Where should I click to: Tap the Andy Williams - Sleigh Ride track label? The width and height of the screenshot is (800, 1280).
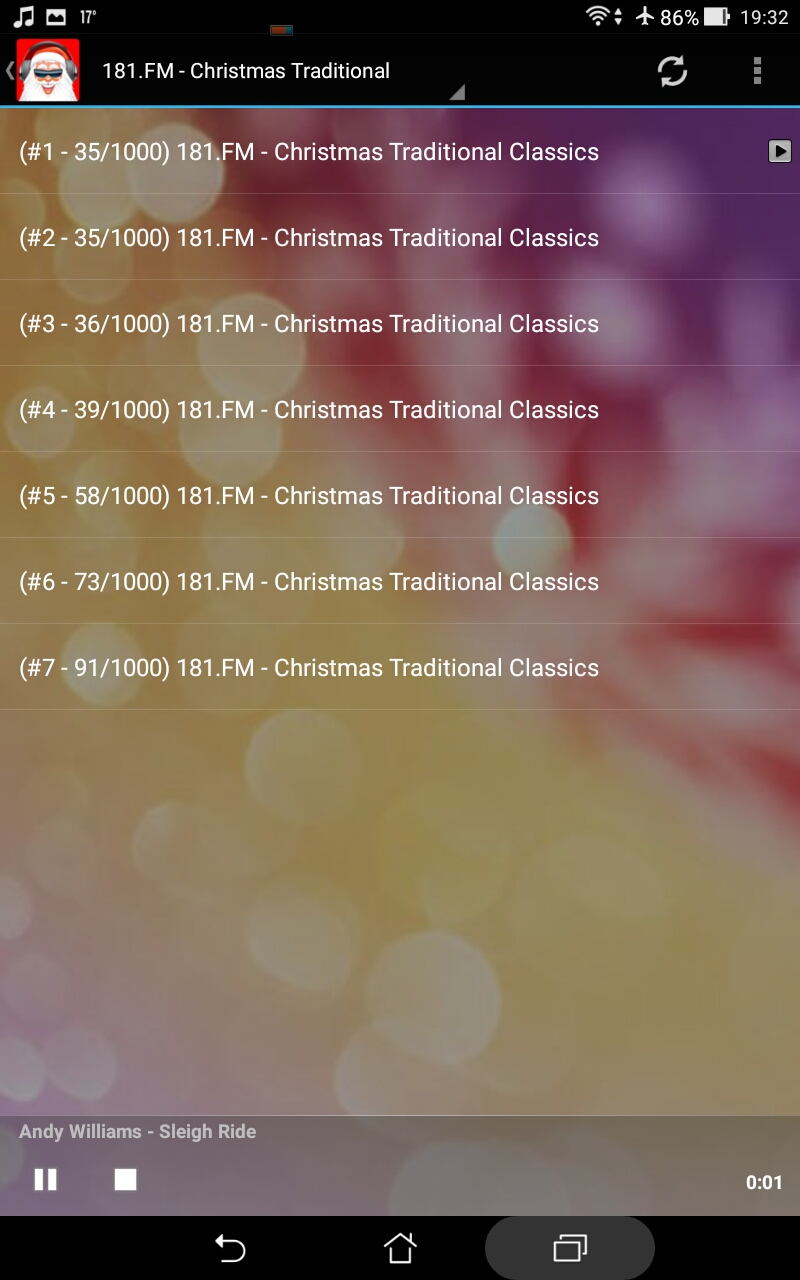136,1131
